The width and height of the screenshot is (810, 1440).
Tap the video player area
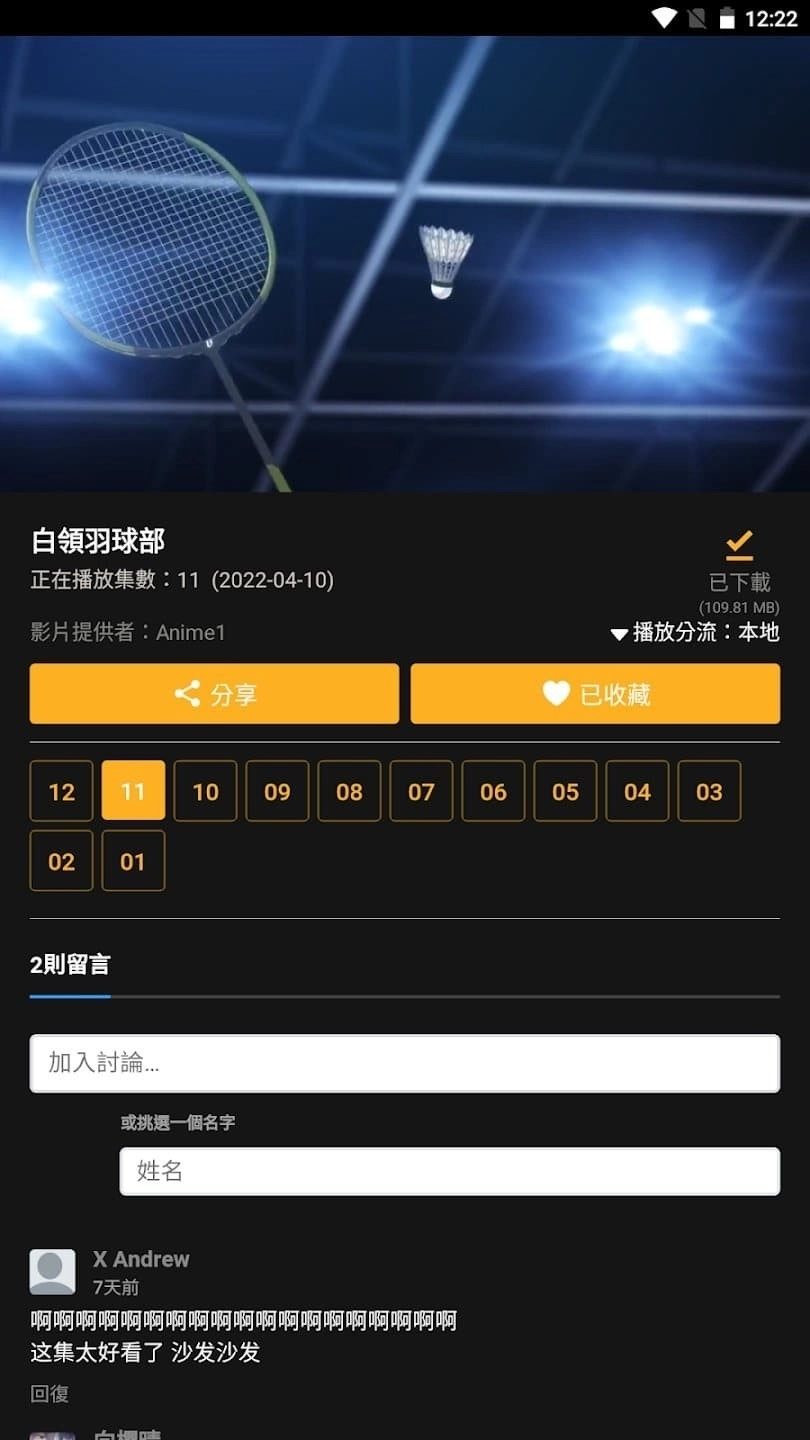405,264
